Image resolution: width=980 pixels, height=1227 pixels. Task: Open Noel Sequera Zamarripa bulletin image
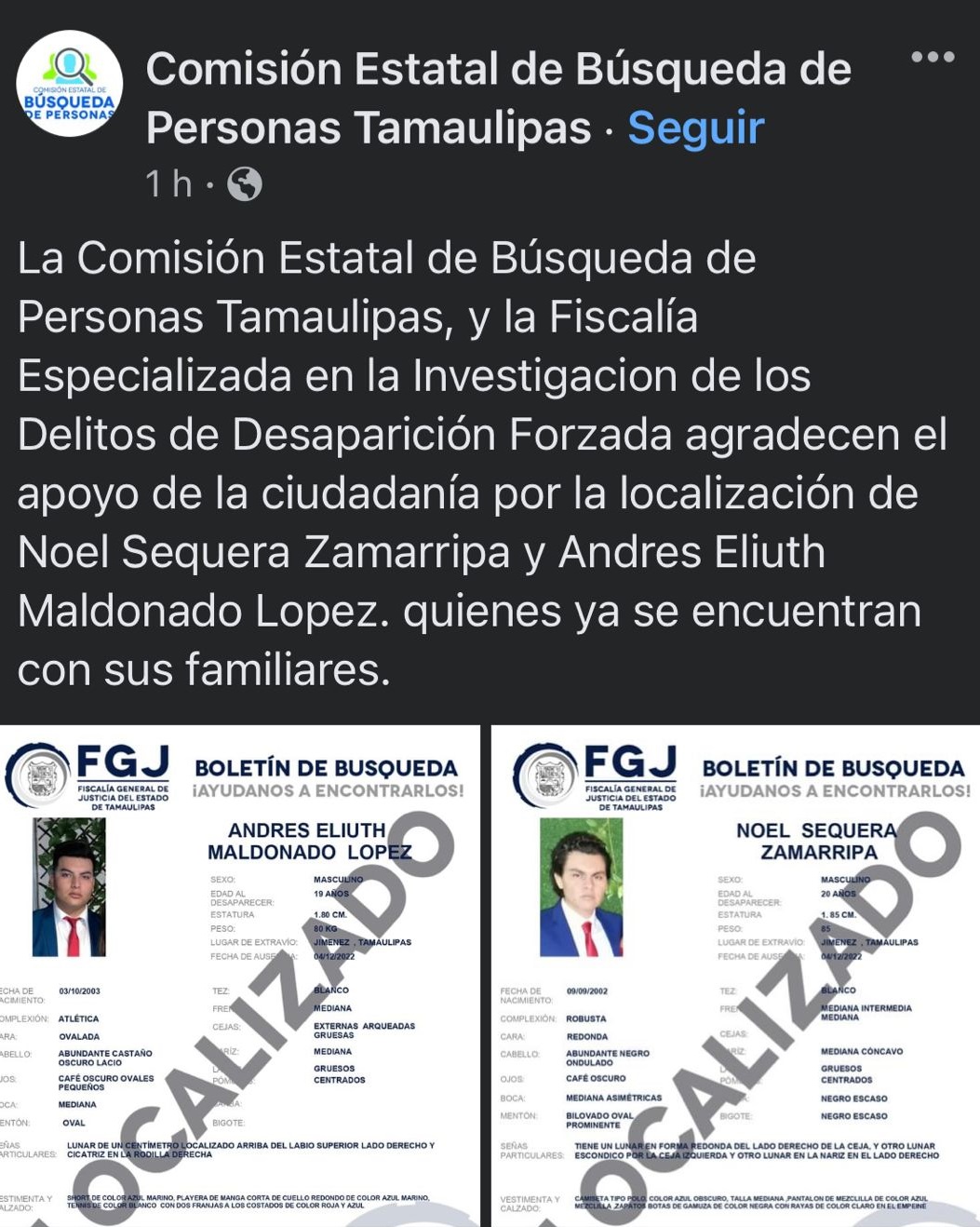[x=735, y=976]
